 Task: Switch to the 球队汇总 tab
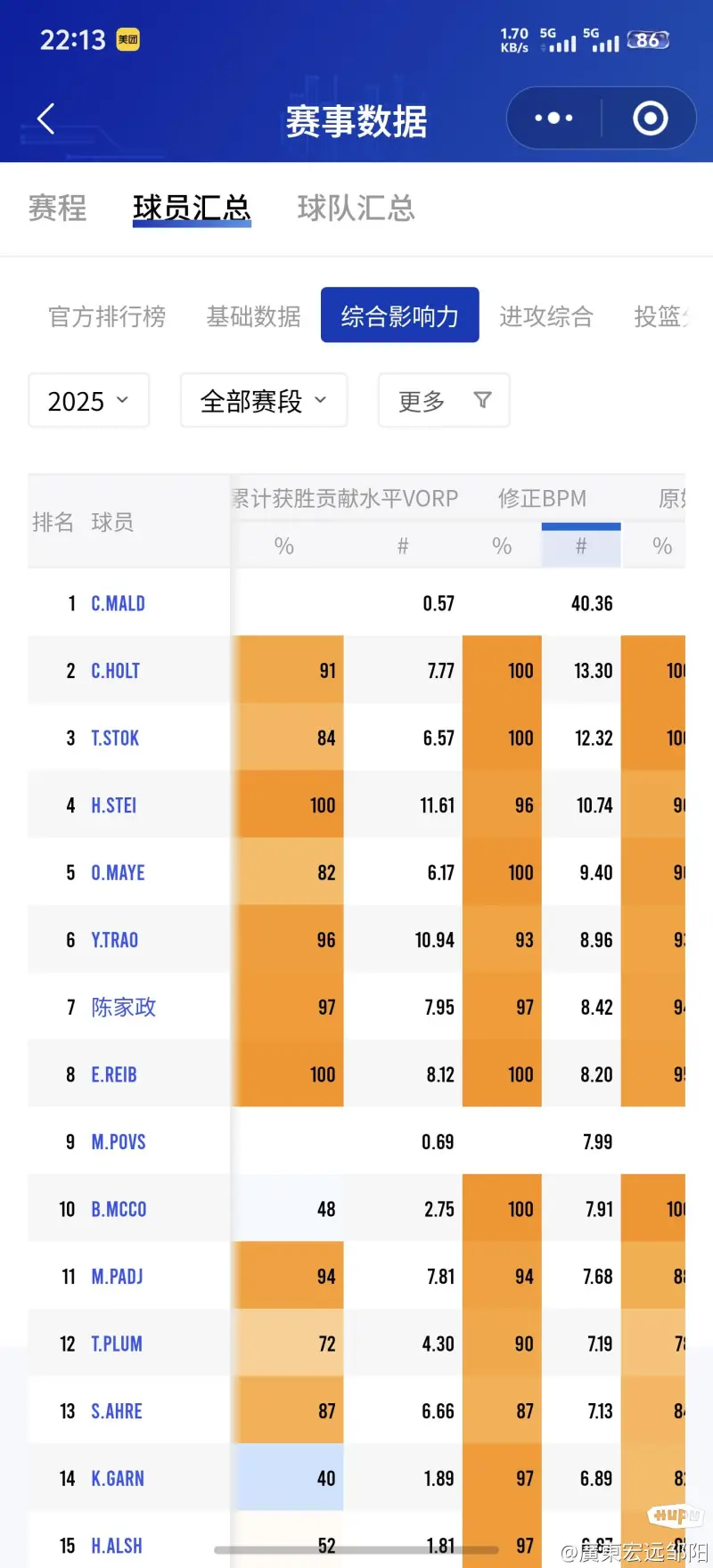click(x=356, y=208)
